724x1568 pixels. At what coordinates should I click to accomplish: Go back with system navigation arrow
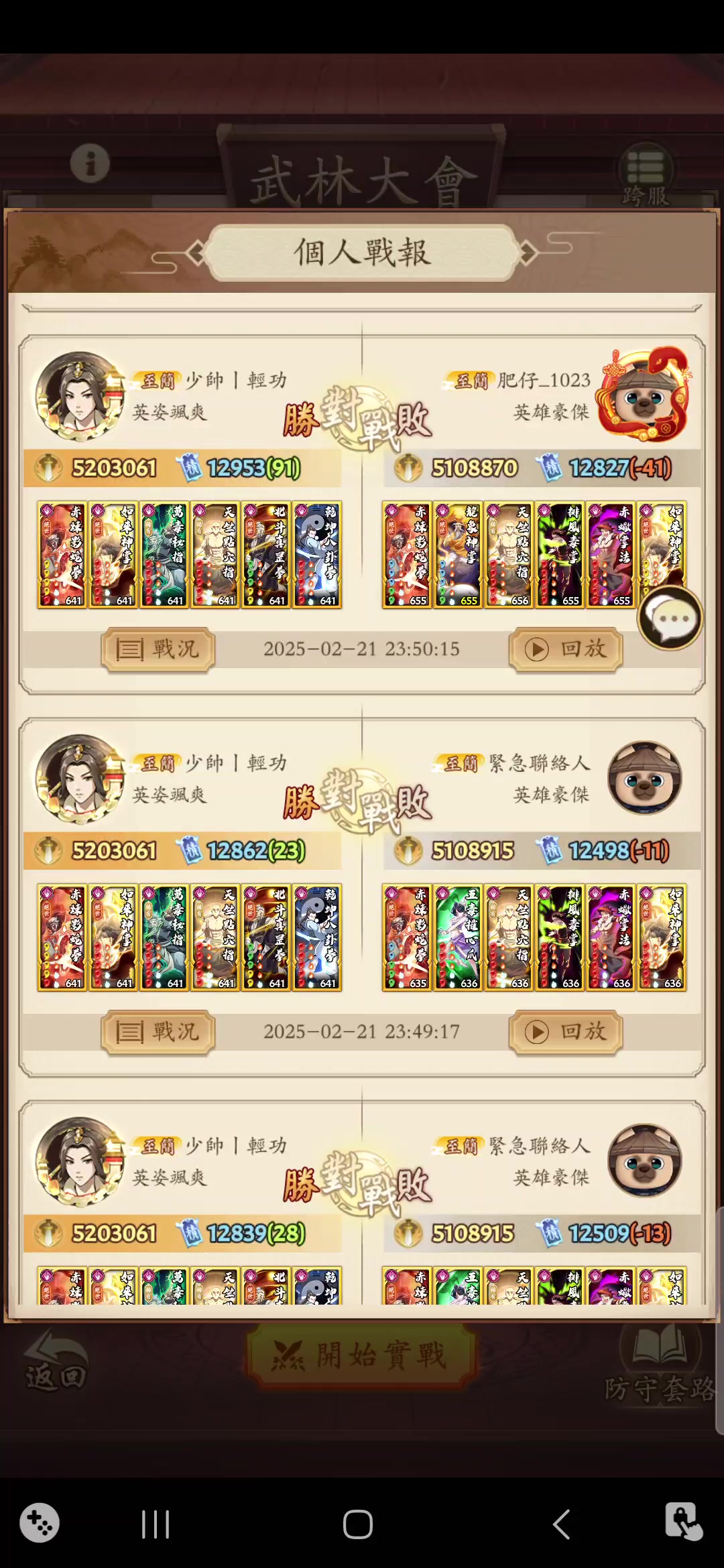tap(562, 1524)
